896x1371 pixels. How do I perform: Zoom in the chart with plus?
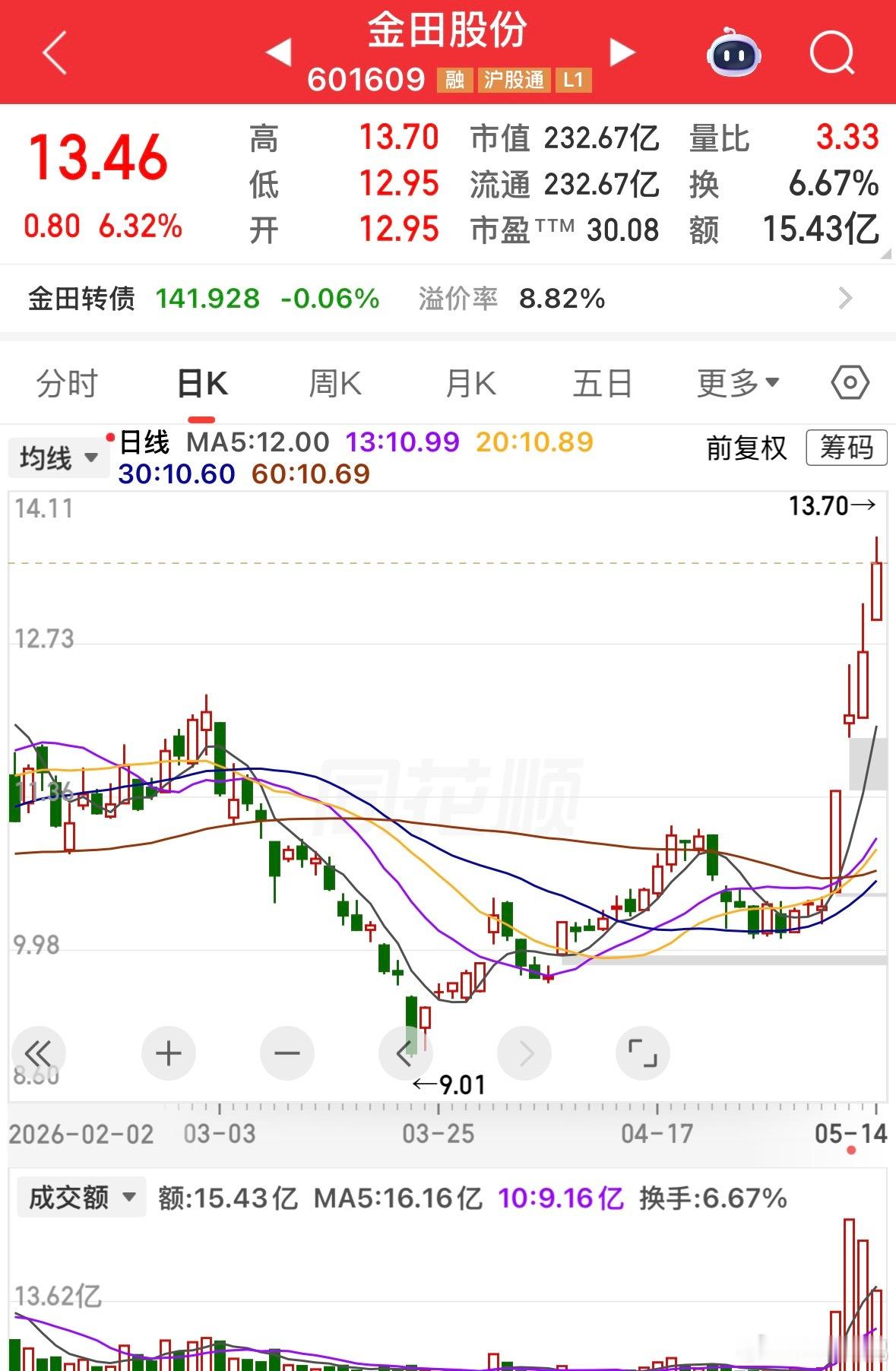[168, 1053]
